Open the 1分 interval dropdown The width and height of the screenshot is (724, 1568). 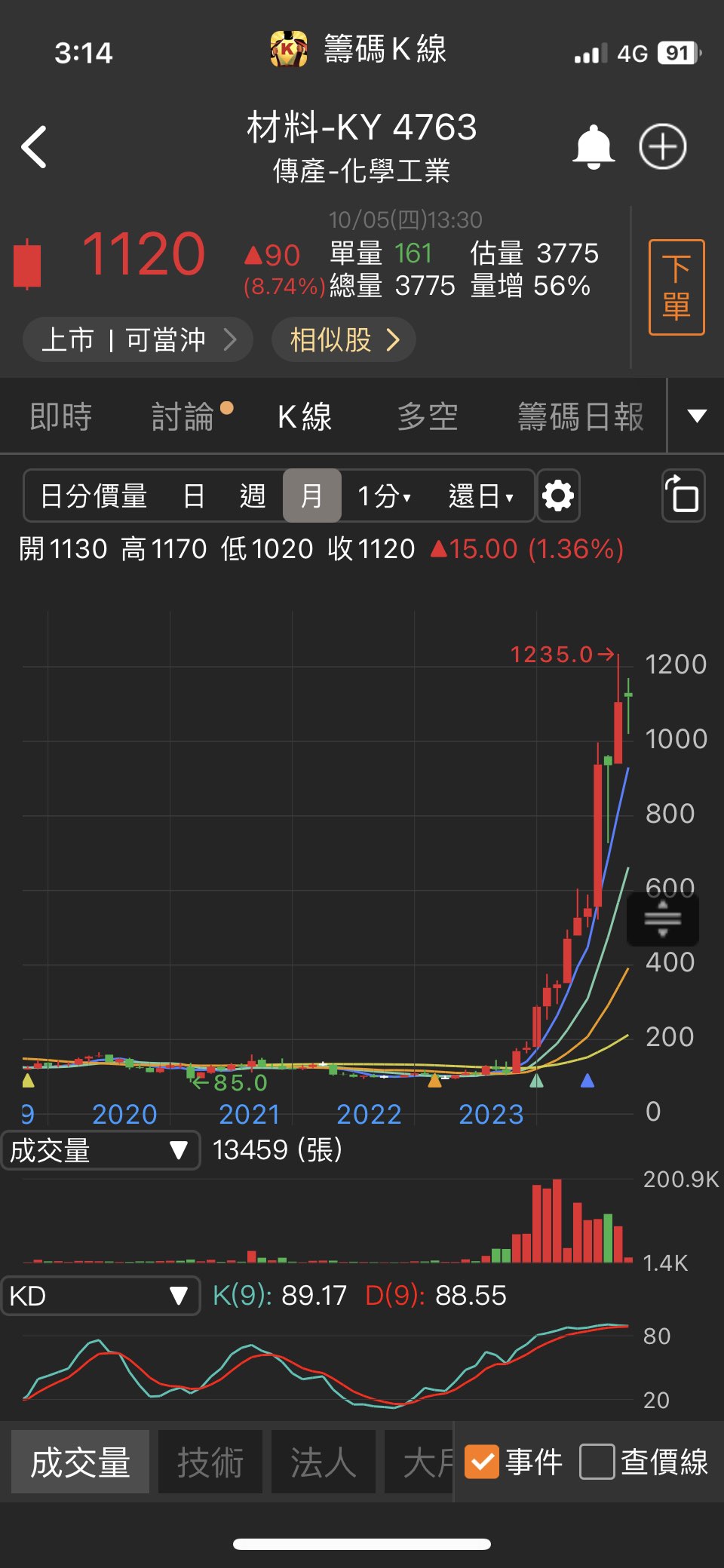384,496
